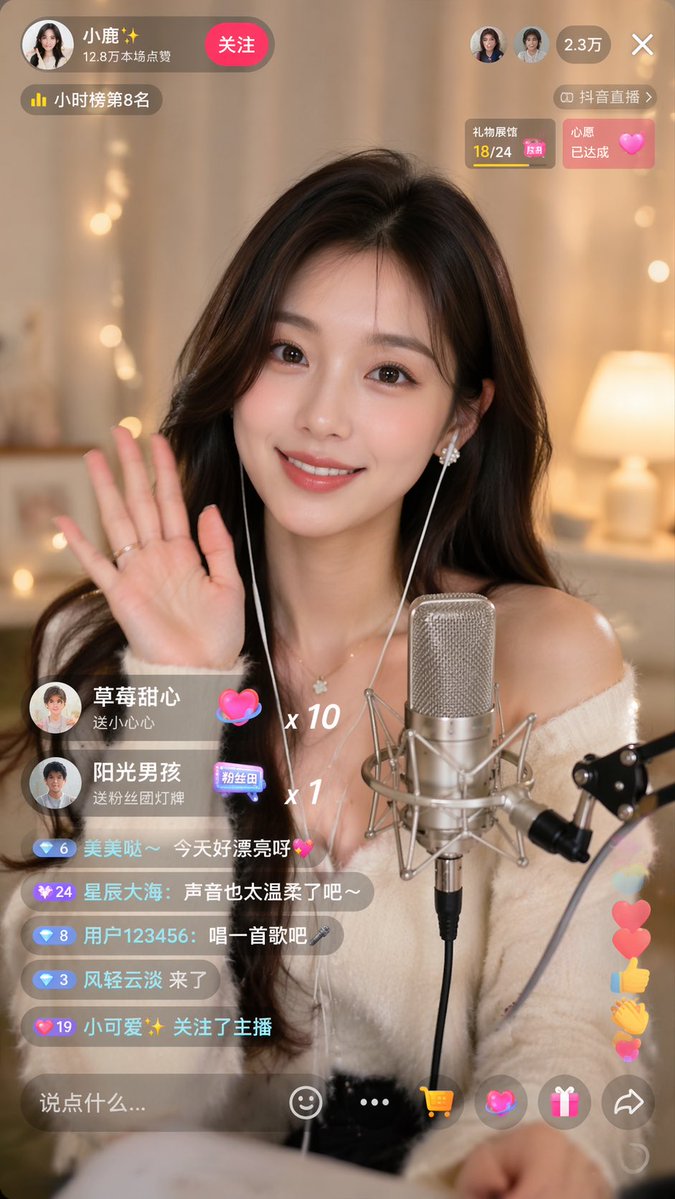Open the 心愿 已达成 wish card
The width and height of the screenshot is (675, 1199).
608,143
